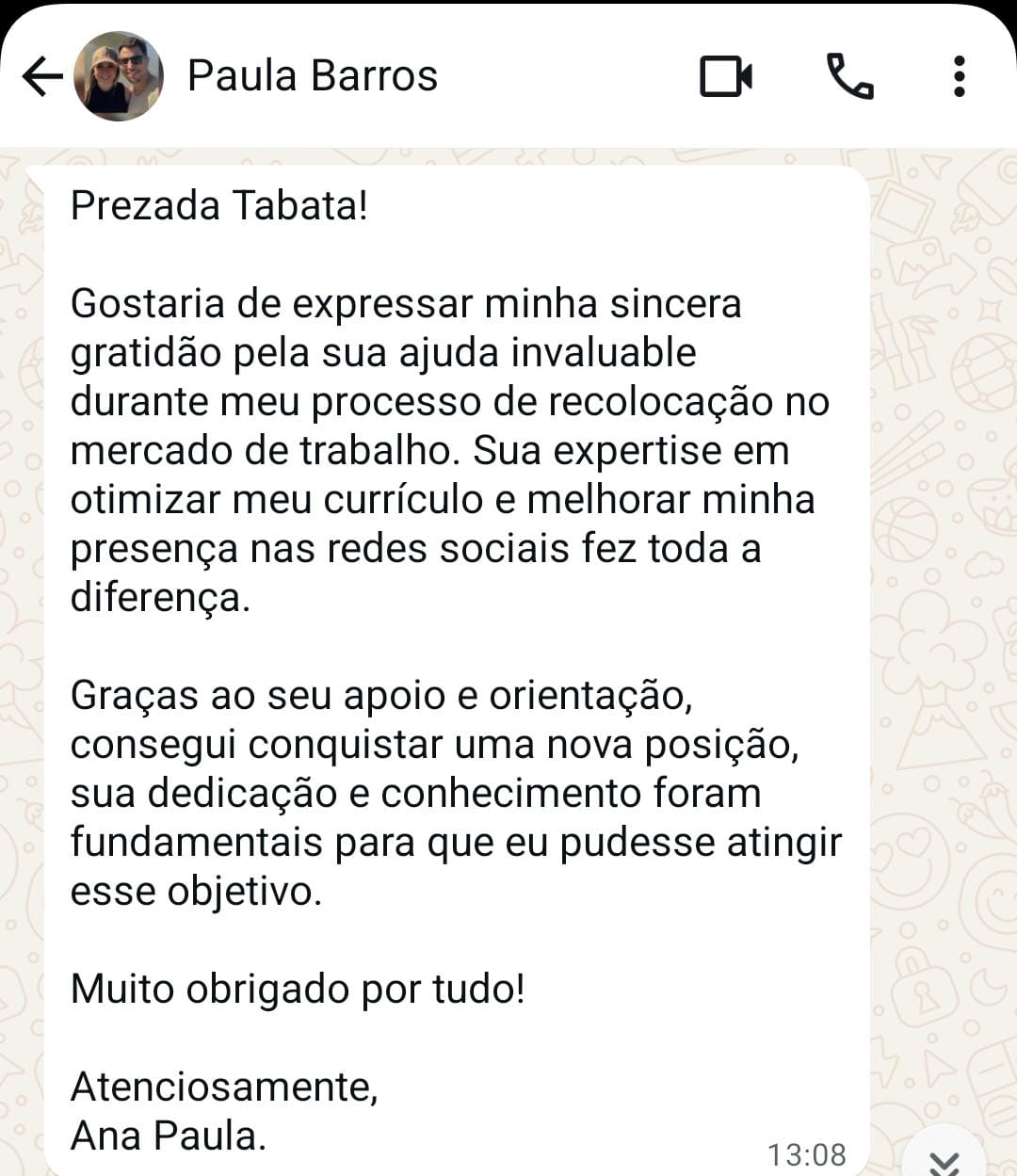
Task: Open Paula Barros contact info
Action: click(x=313, y=76)
